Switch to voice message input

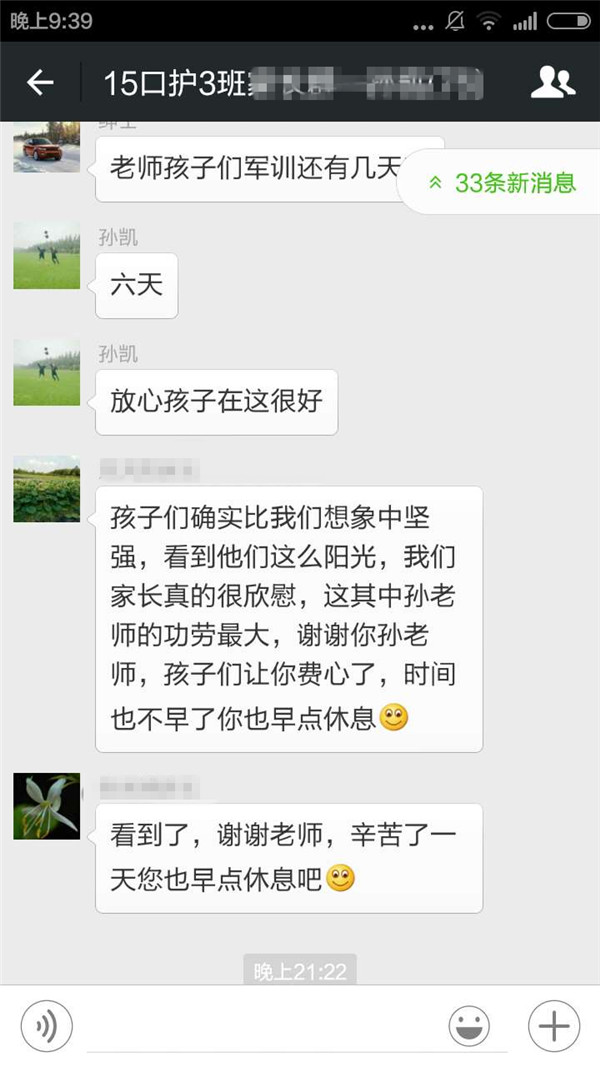coord(46,1025)
